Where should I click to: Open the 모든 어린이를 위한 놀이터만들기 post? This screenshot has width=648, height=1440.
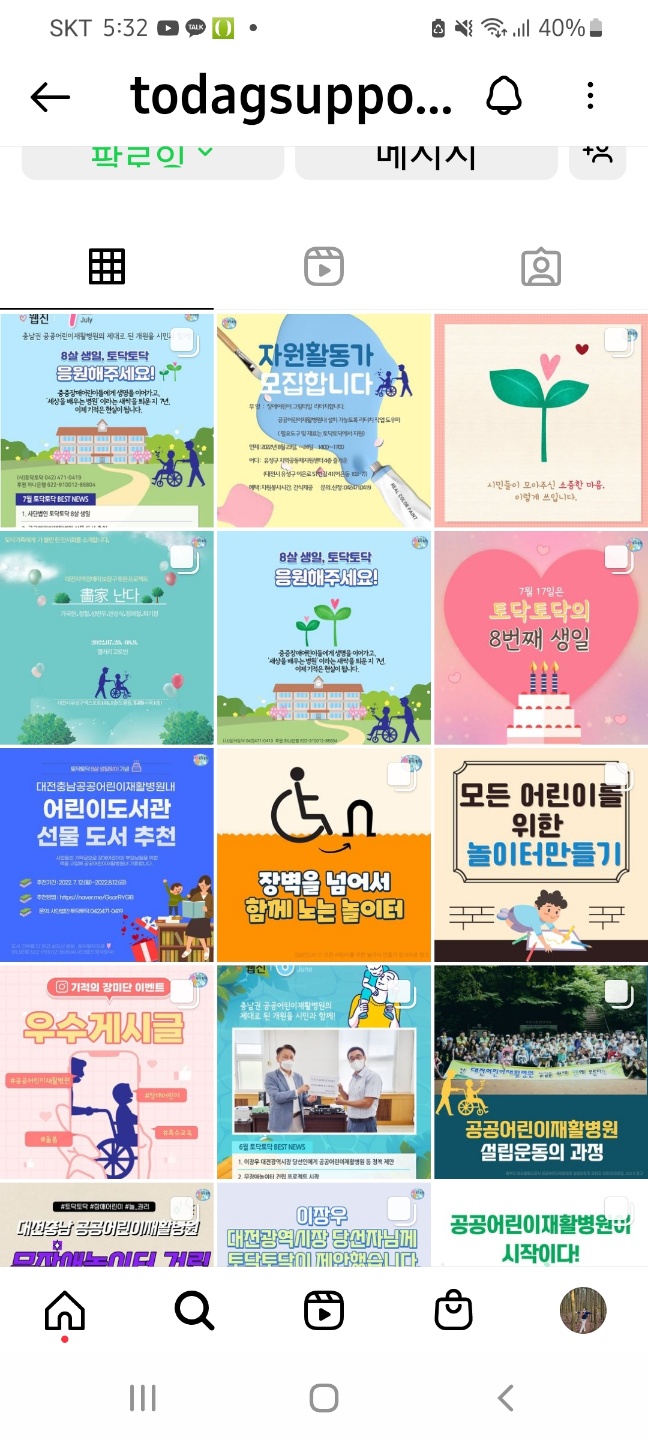coord(540,855)
